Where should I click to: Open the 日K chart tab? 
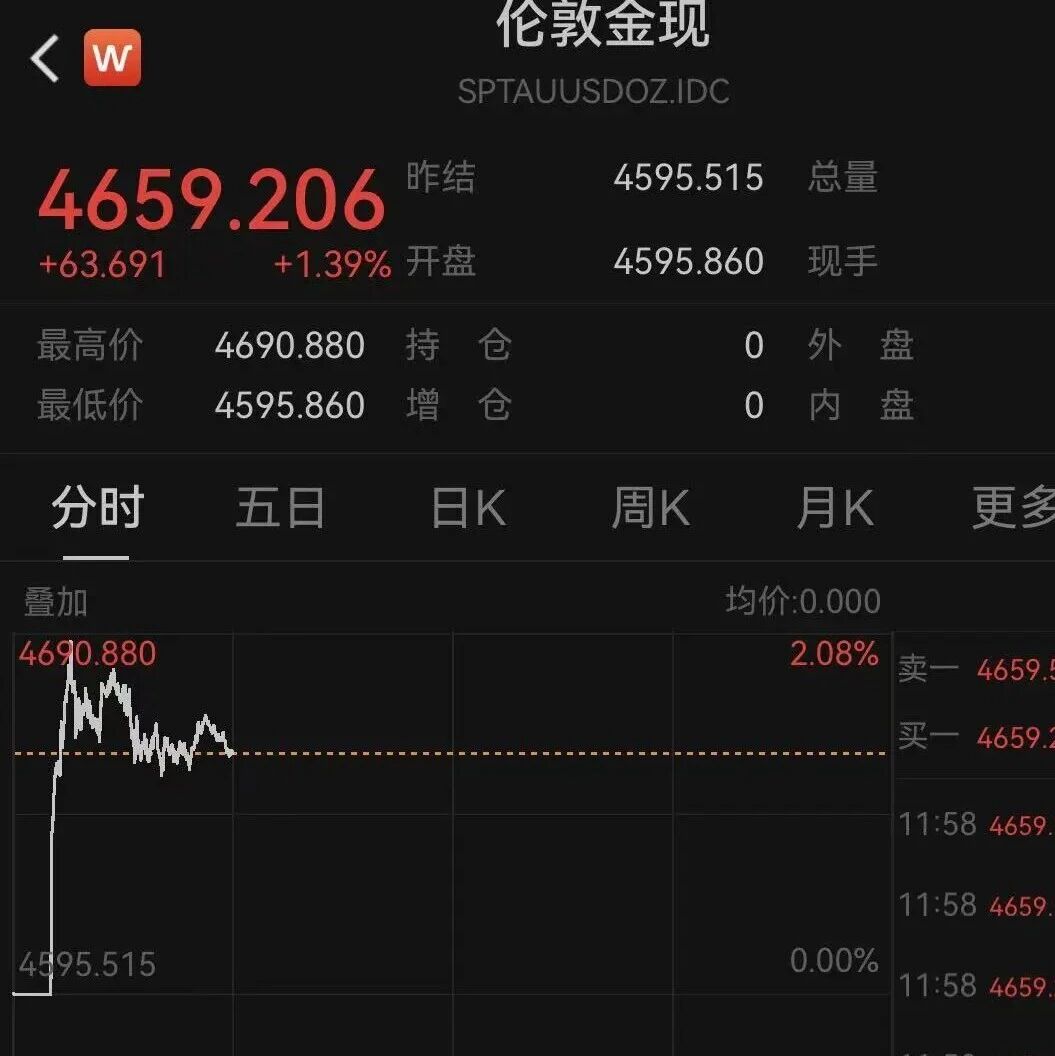pos(468,508)
